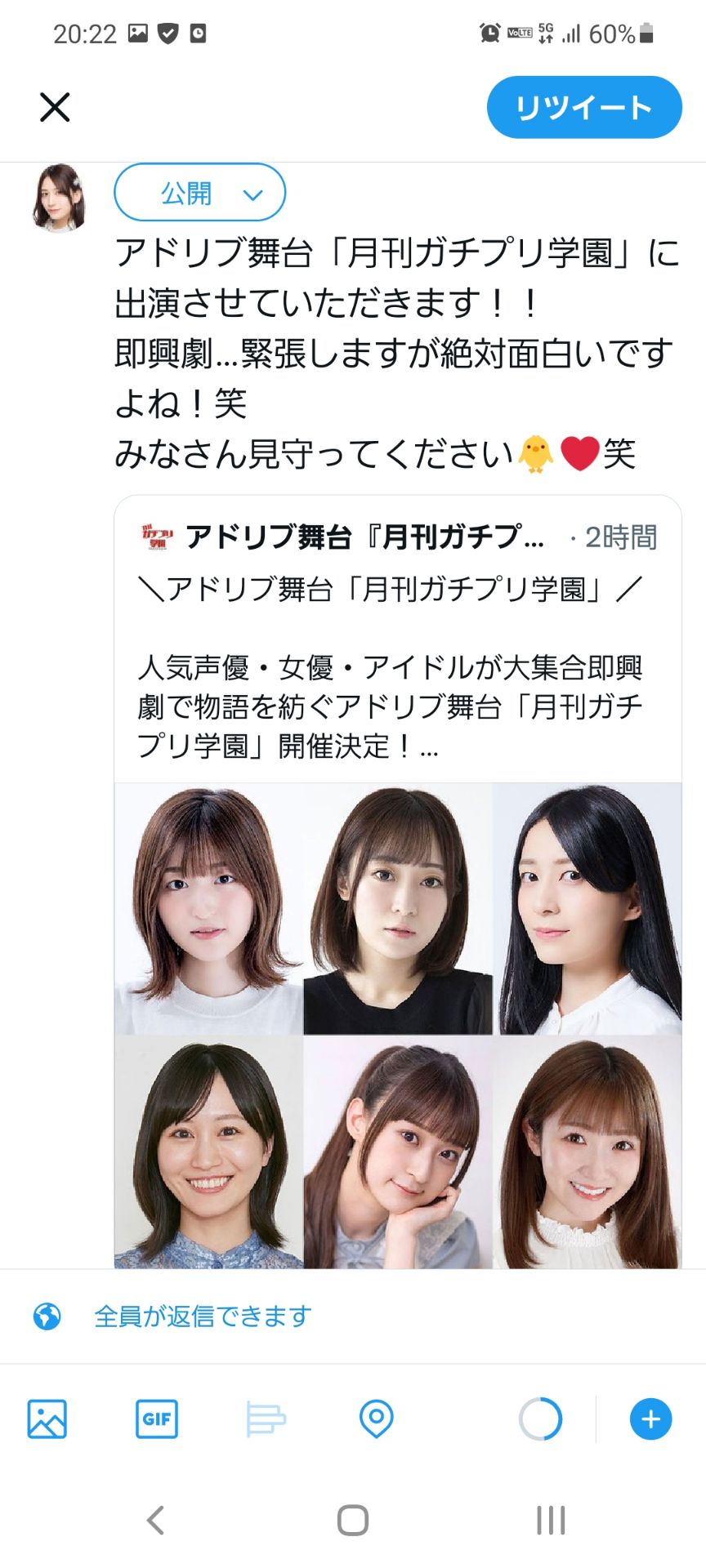Tap the リツイート button to post
This screenshot has width=706, height=1568.
click(x=583, y=108)
